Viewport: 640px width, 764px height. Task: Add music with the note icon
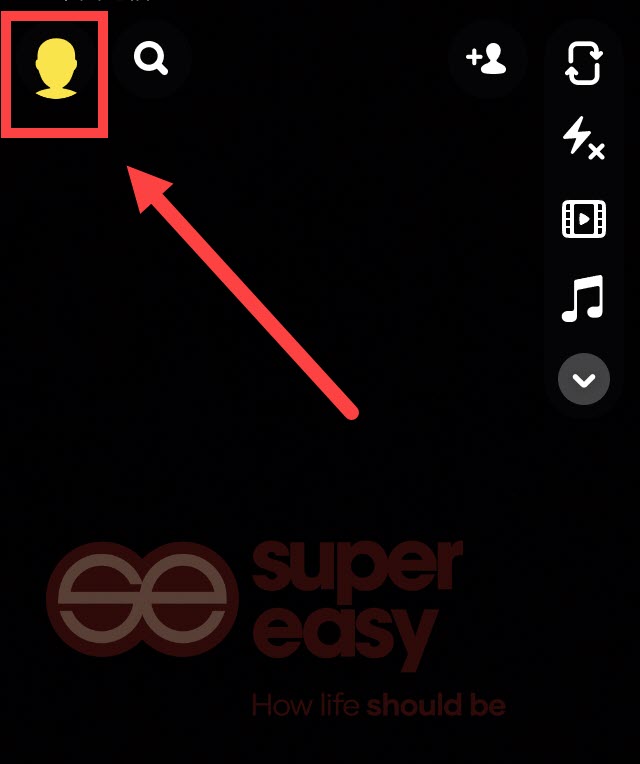pyautogui.click(x=583, y=298)
